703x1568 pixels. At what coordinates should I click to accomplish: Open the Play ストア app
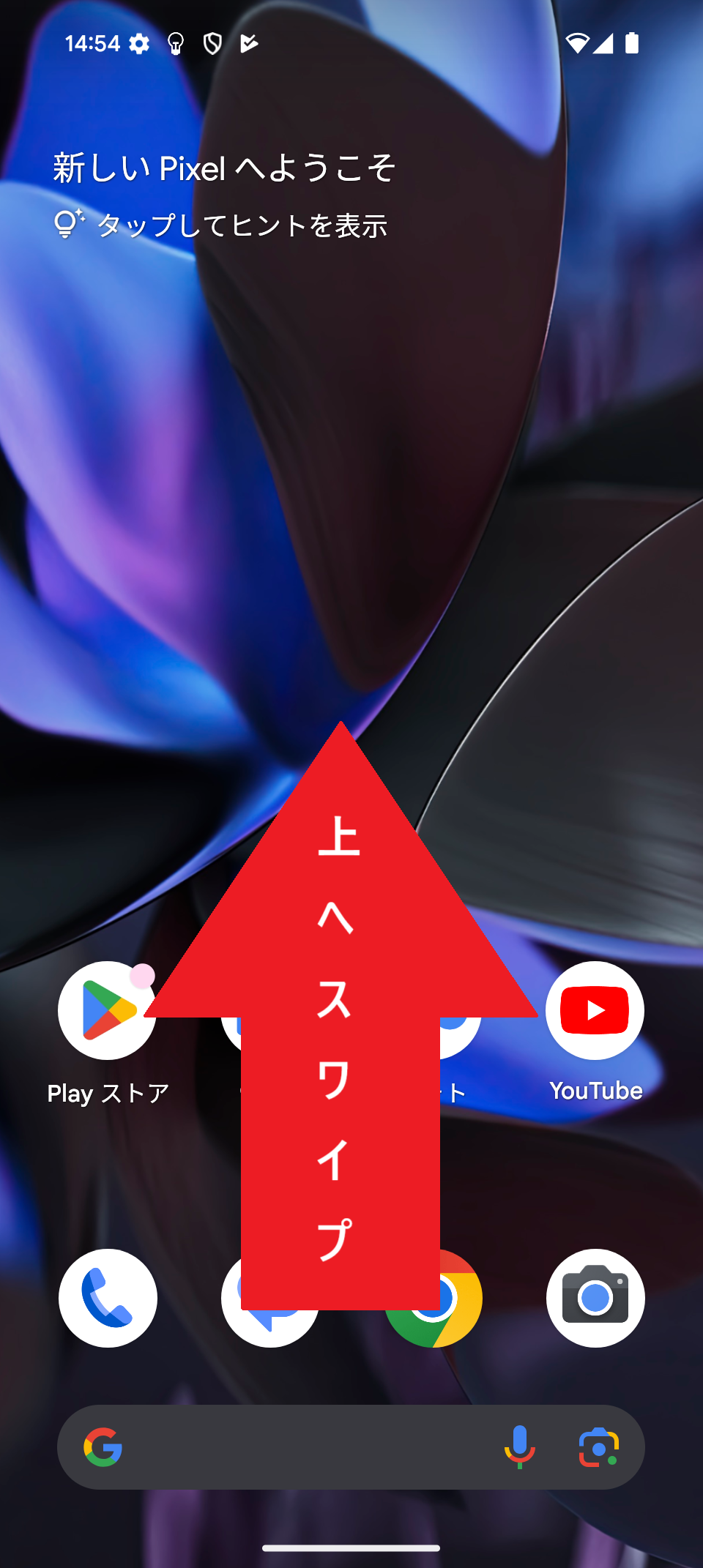107,1011
